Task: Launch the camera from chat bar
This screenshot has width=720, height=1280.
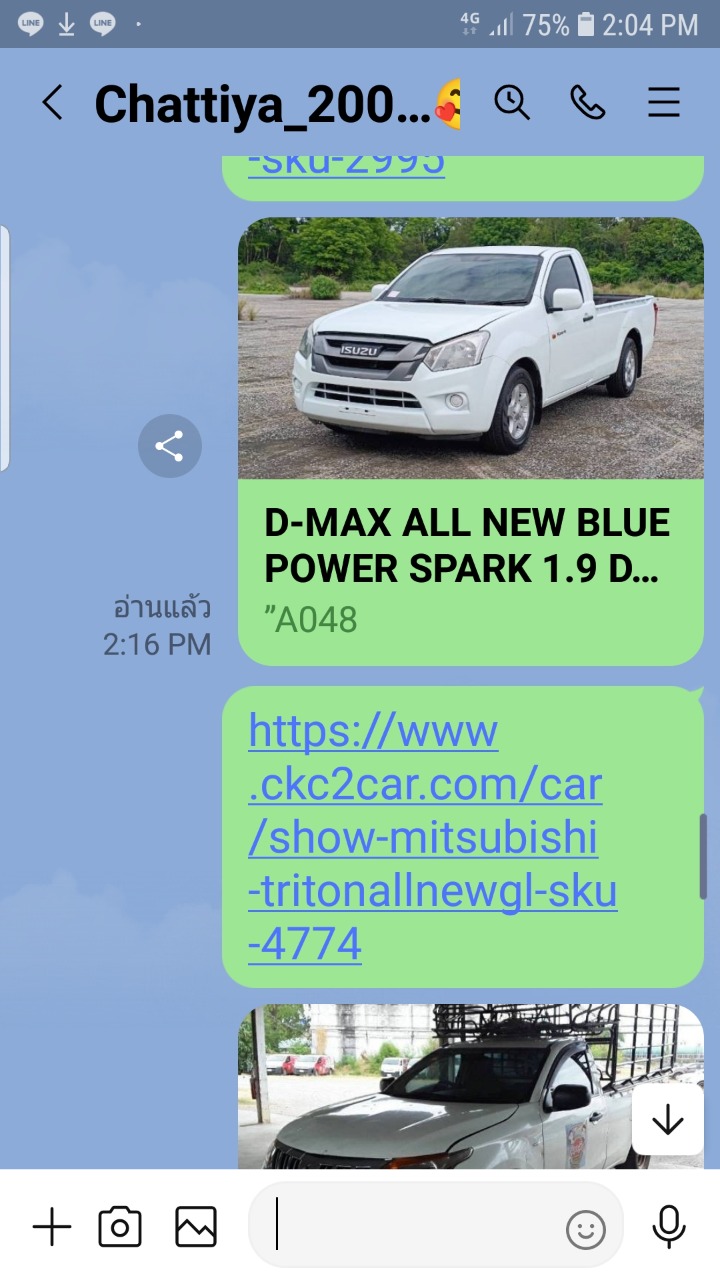Action: (120, 1227)
